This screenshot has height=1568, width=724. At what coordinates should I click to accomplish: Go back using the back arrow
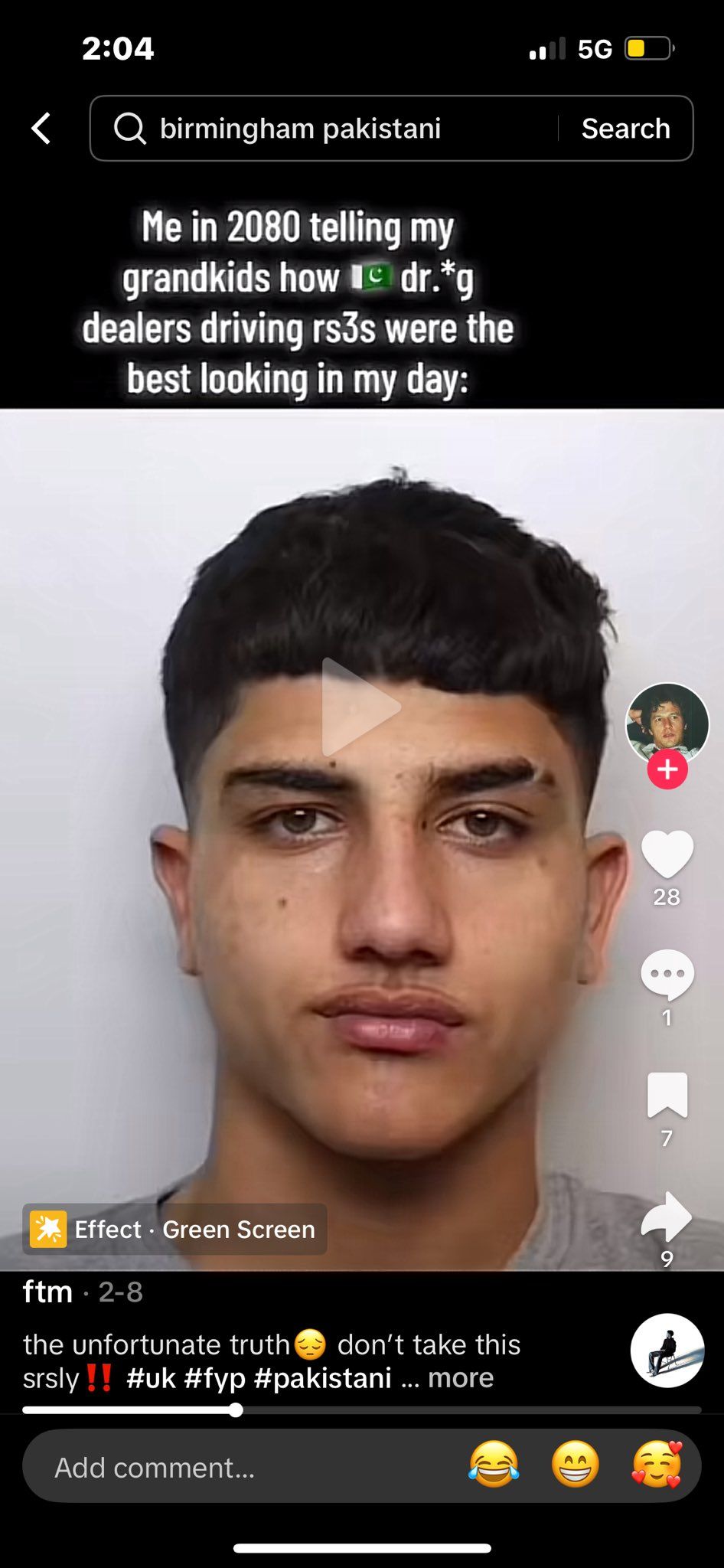click(x=41, y=129)
